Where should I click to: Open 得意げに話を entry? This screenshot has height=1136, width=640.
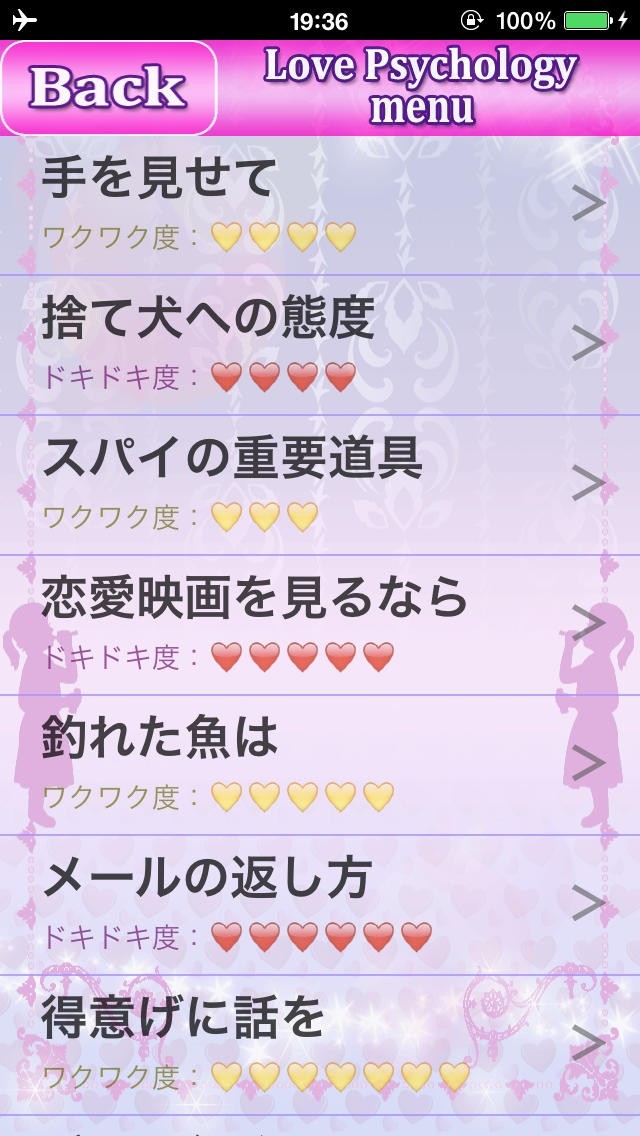[x=320, y=1045]
